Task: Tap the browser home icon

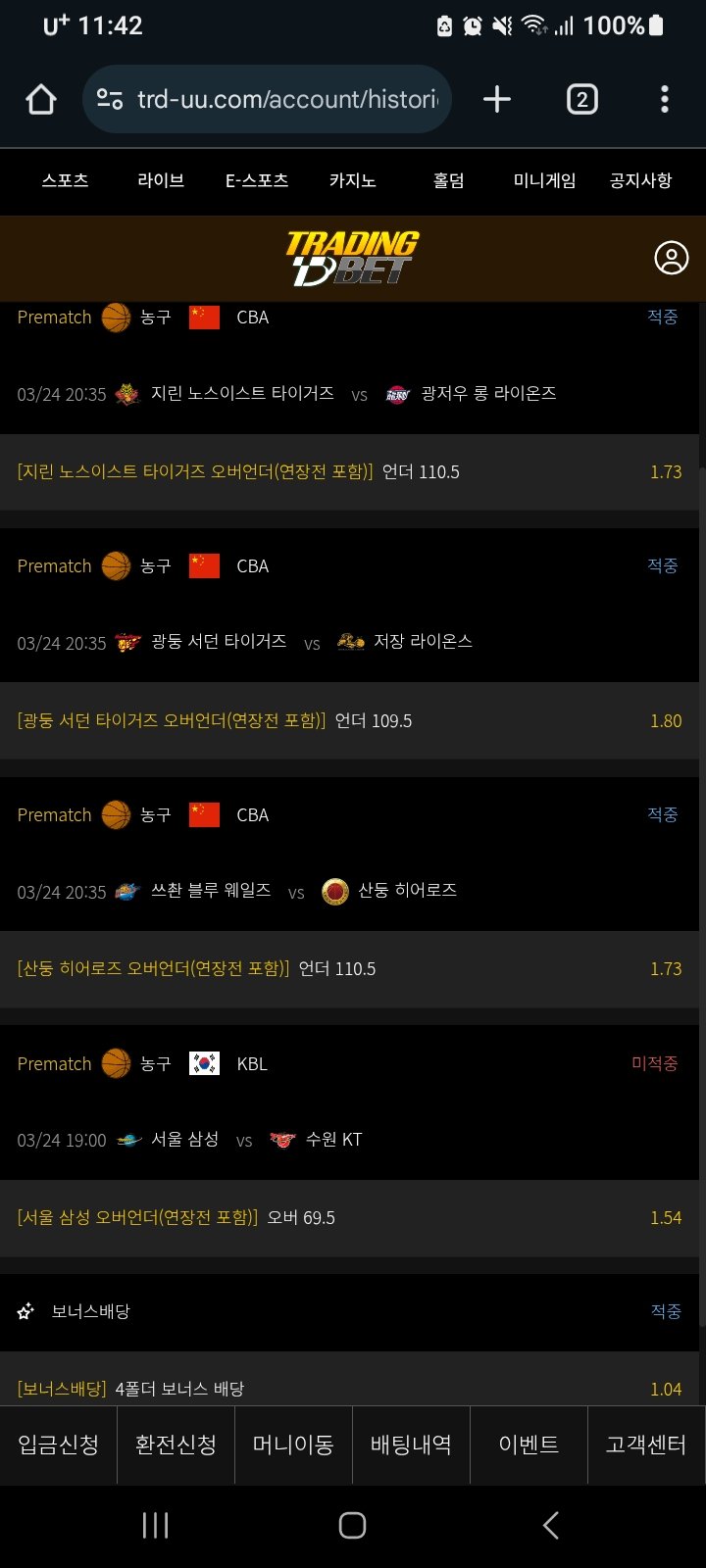Action: [x=41, y=99]
